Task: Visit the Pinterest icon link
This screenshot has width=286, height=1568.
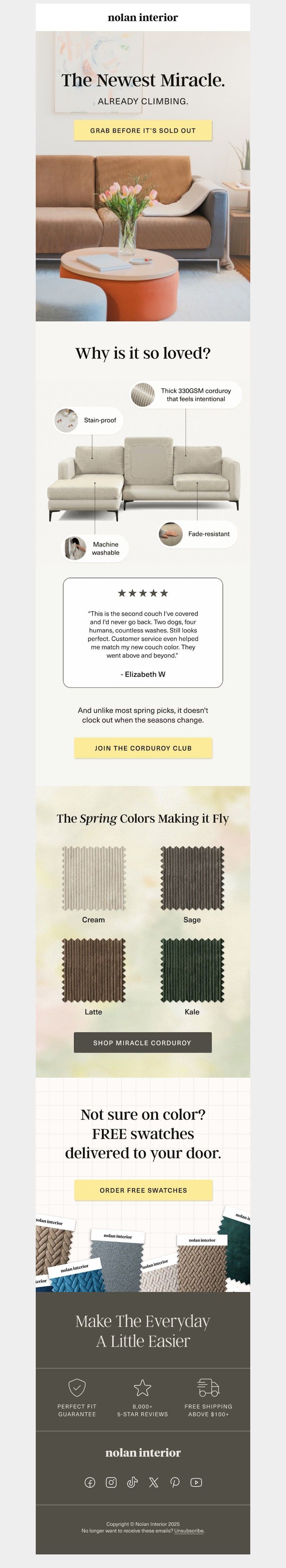Action: click(175, 1482)
